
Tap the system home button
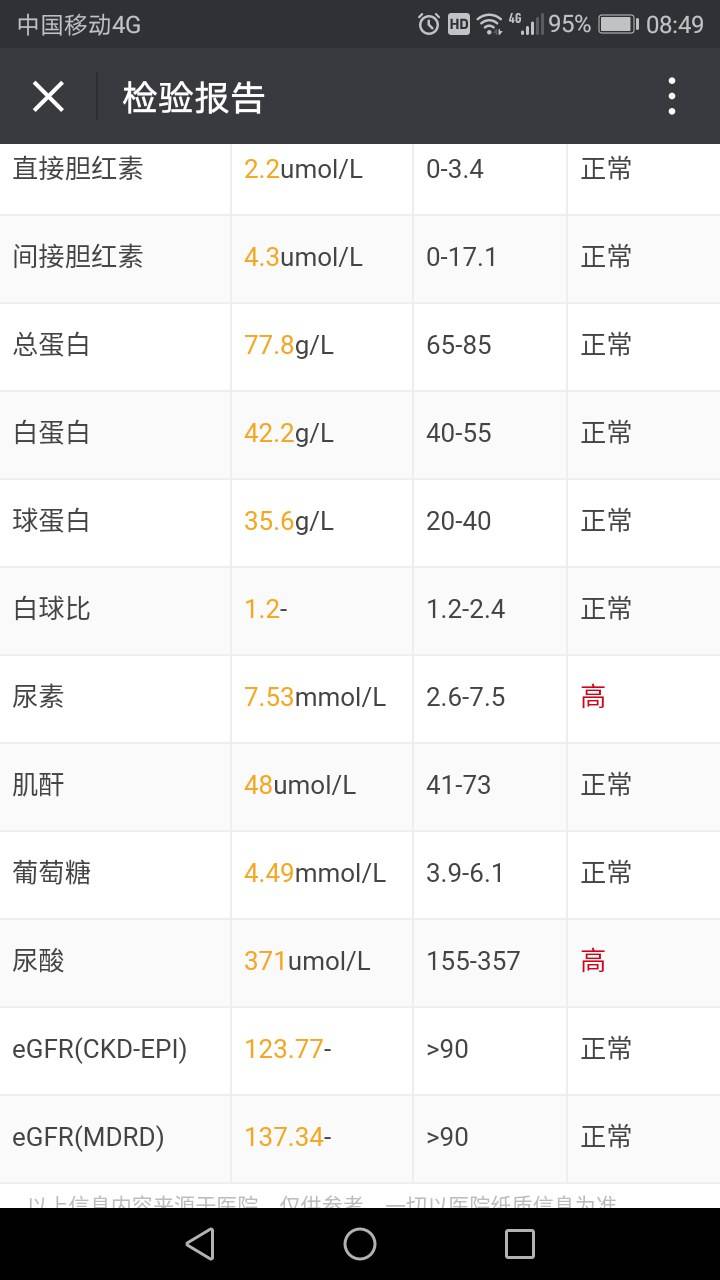coord(360,1243)
